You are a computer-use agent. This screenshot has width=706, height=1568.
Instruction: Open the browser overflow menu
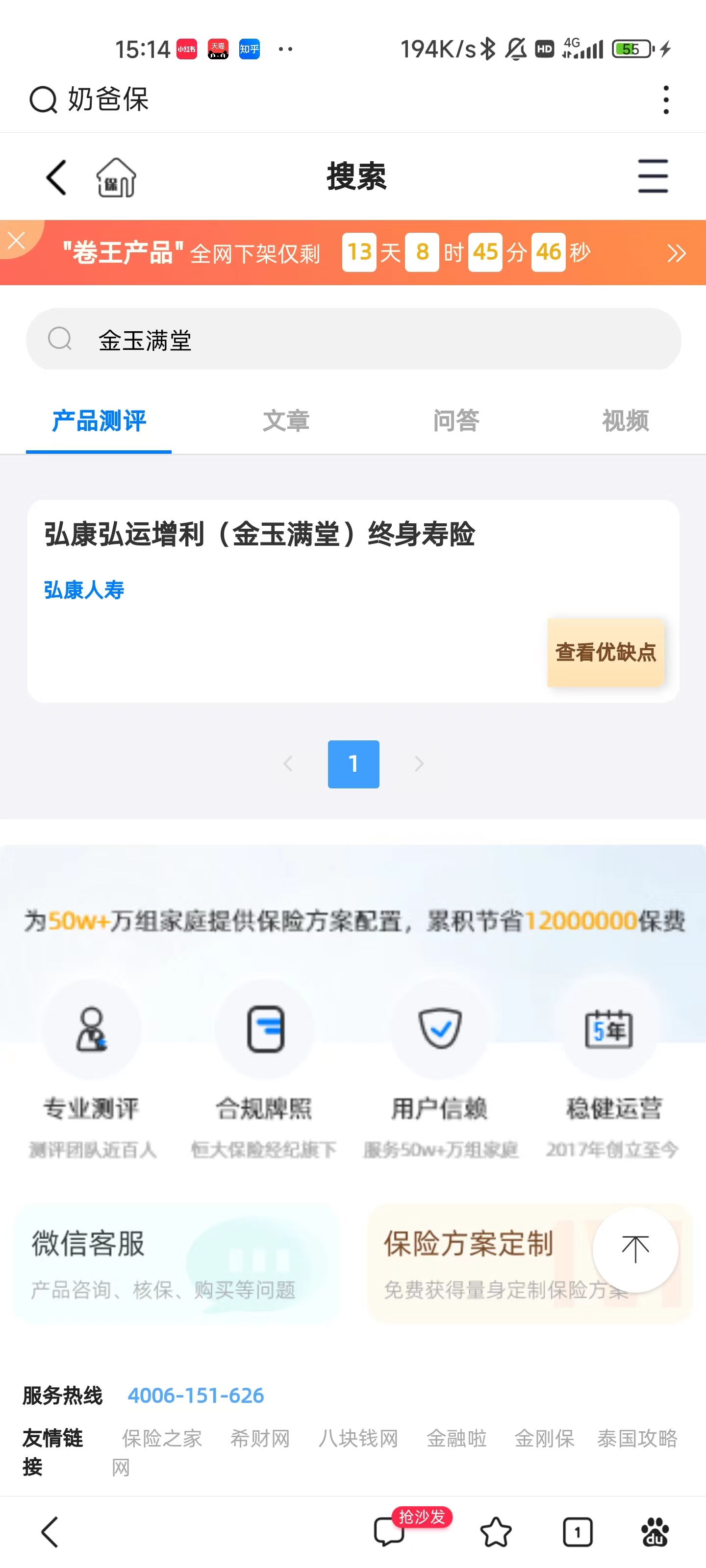point(666,100)
